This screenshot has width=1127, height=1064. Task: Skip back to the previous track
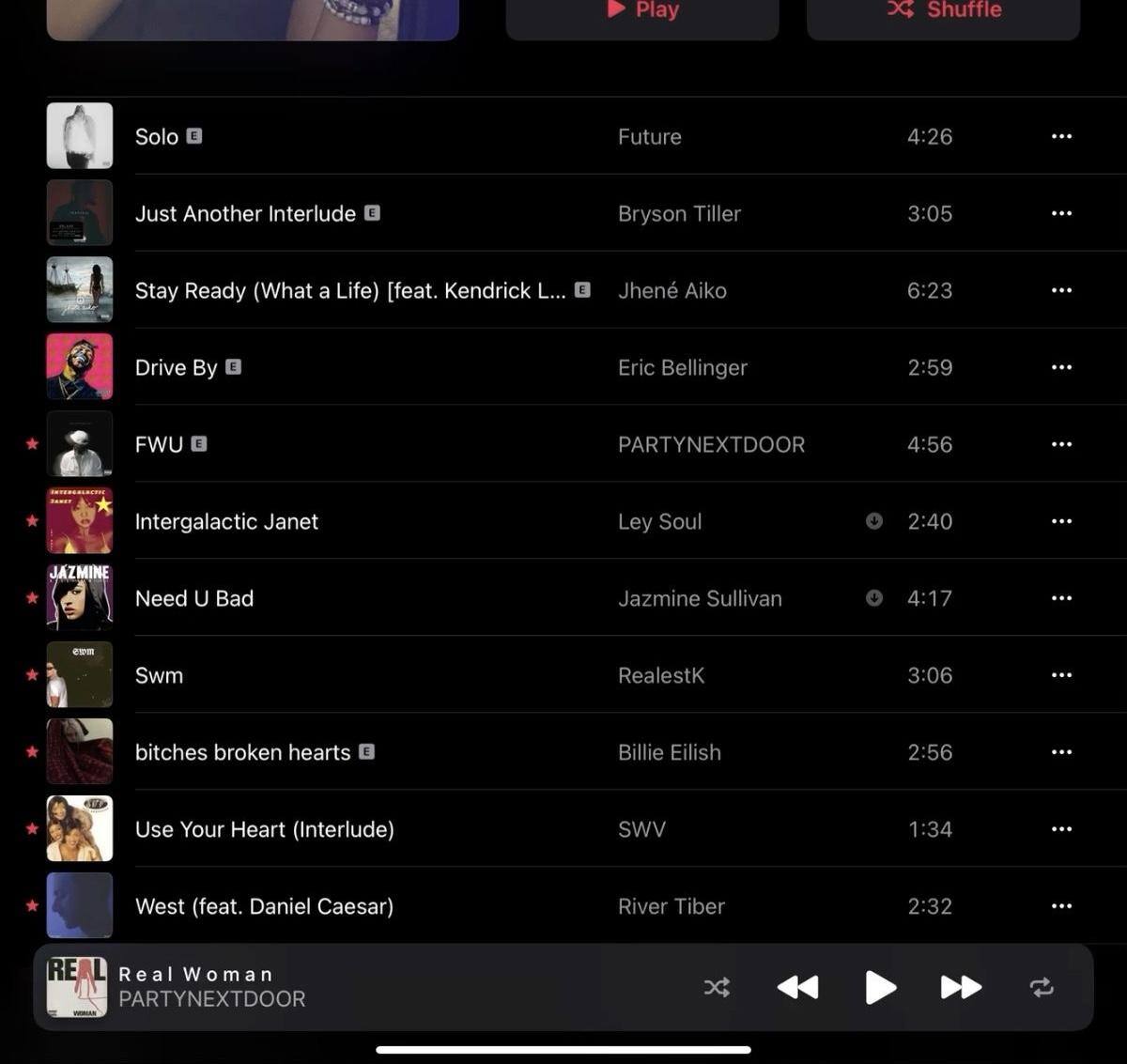tap(797, 987)
